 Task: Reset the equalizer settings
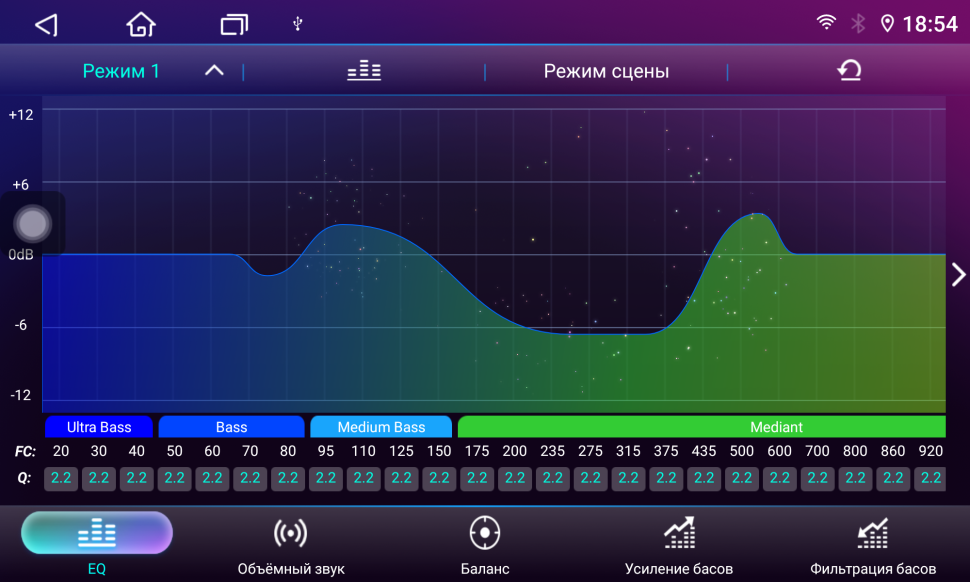point(849,71)
